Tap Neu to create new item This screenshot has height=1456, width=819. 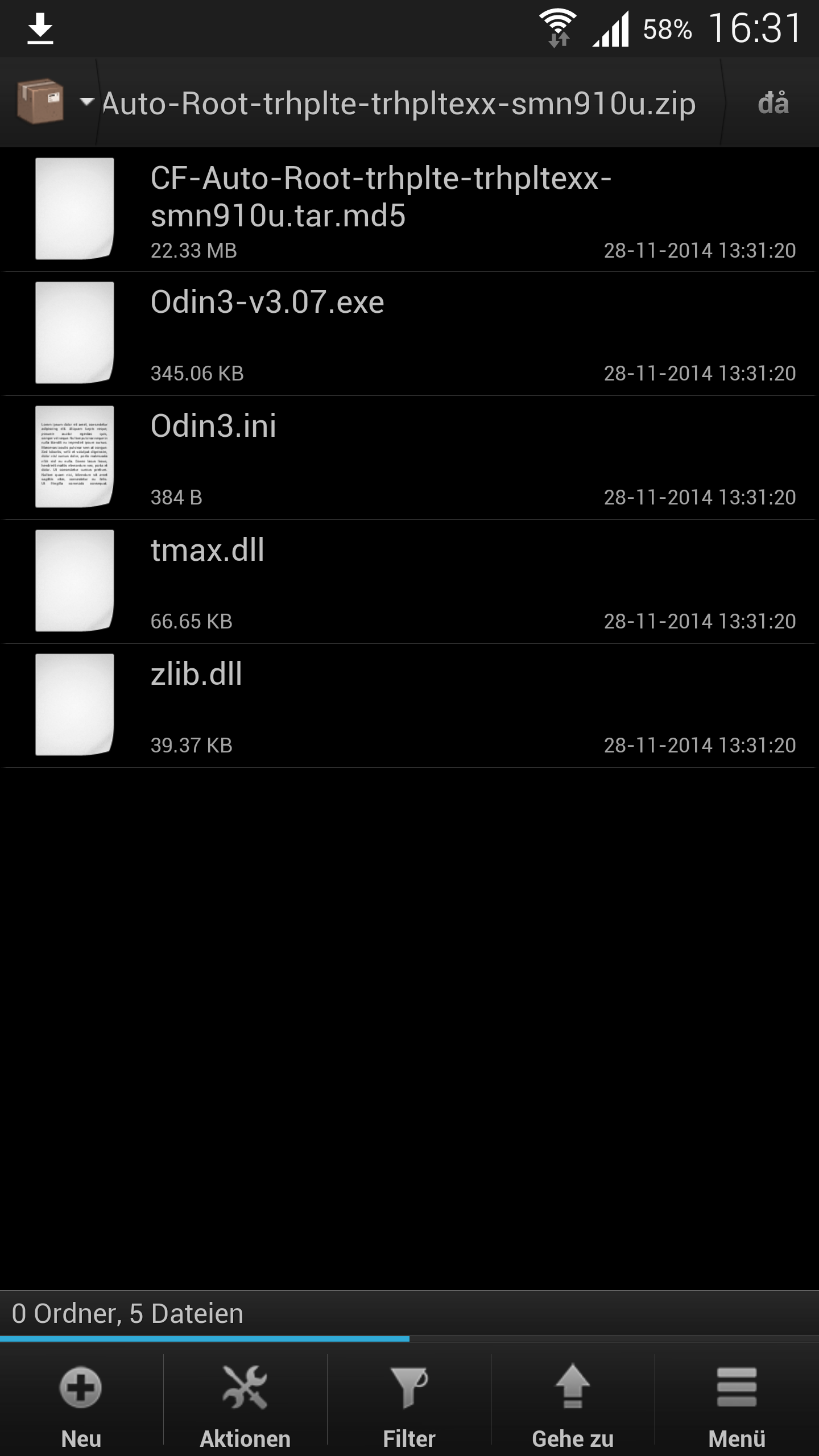coord(81,1400)
